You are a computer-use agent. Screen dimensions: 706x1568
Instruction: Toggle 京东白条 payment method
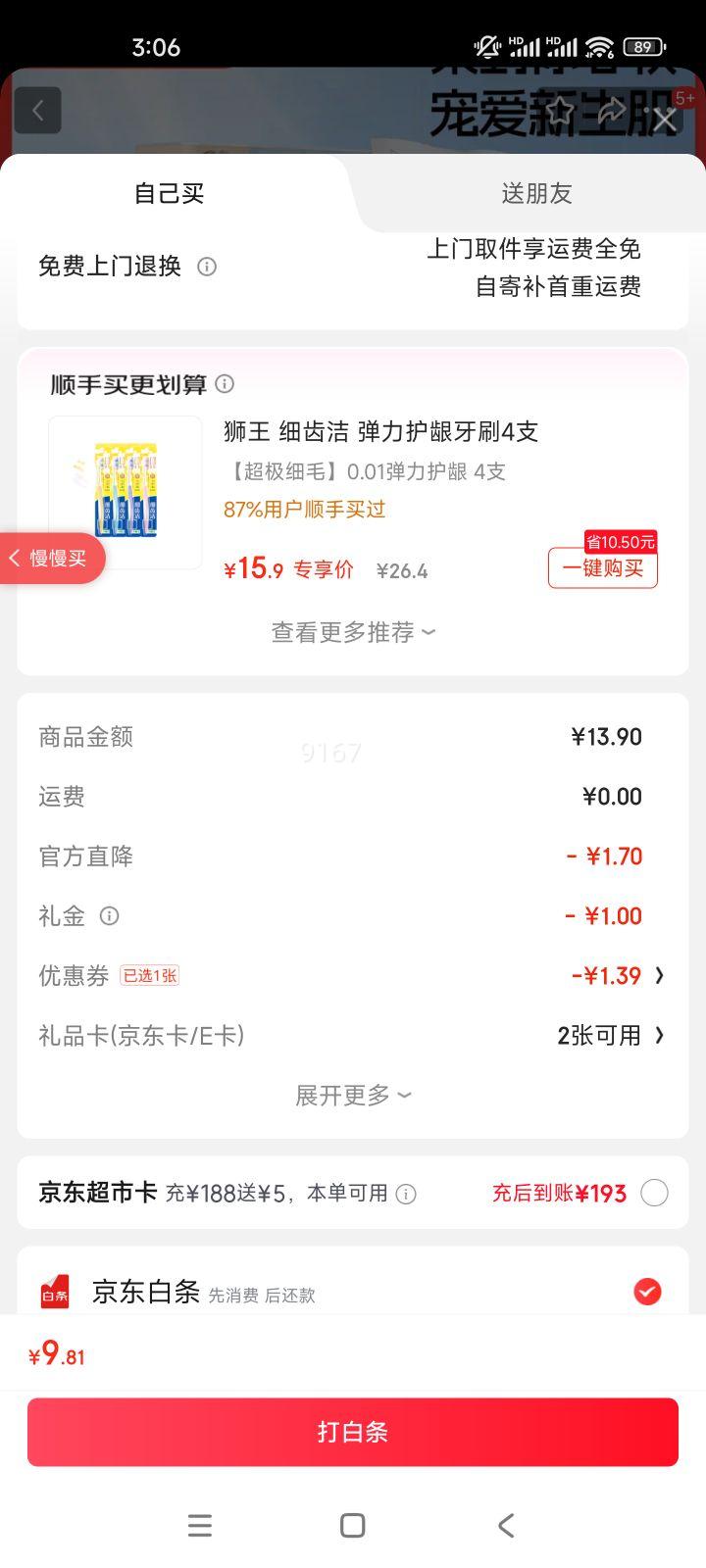click(647, 1292)
